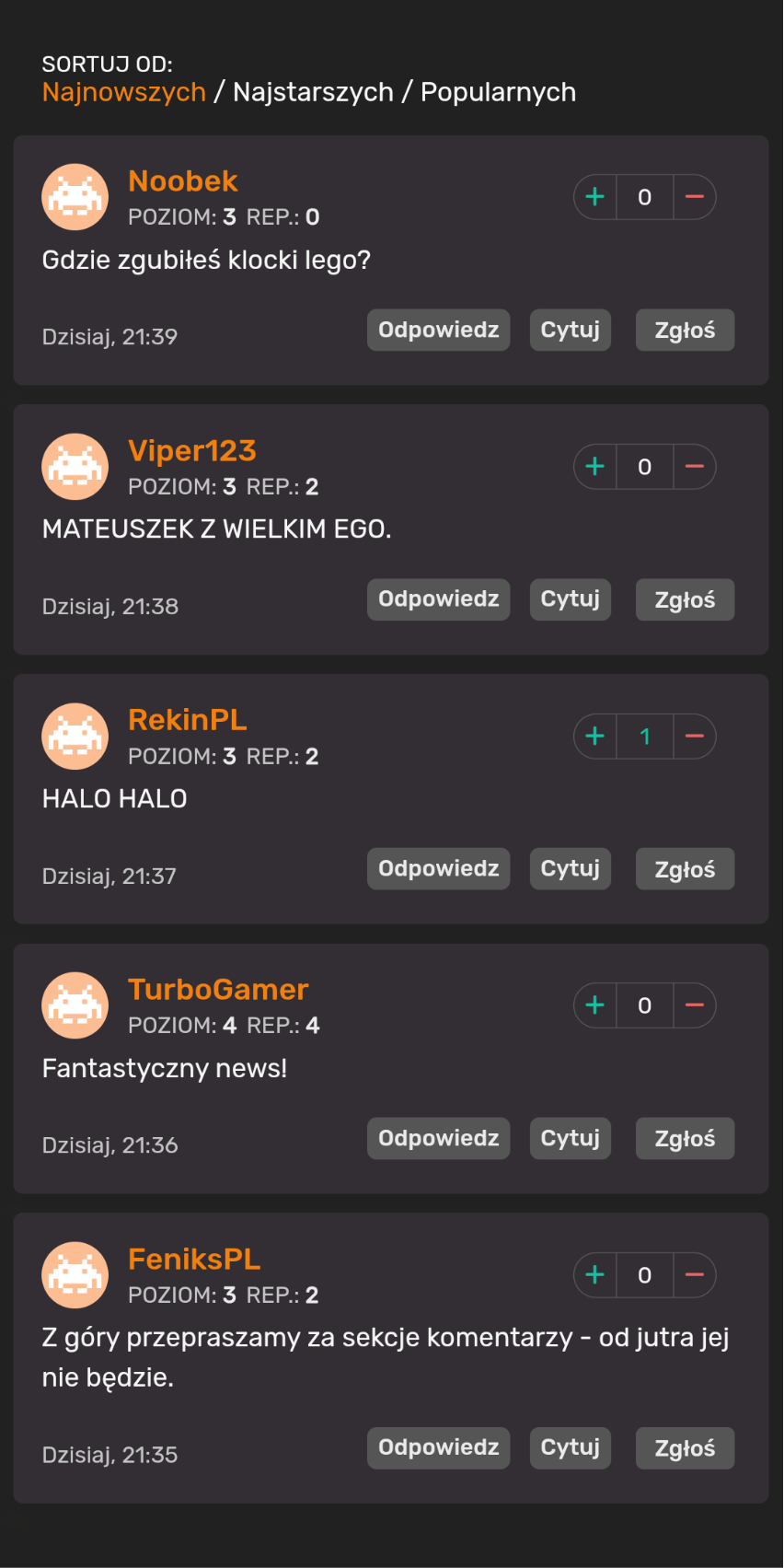Open TurboGamer's user profile name
784x1568 pixels.
click(218, 989)
